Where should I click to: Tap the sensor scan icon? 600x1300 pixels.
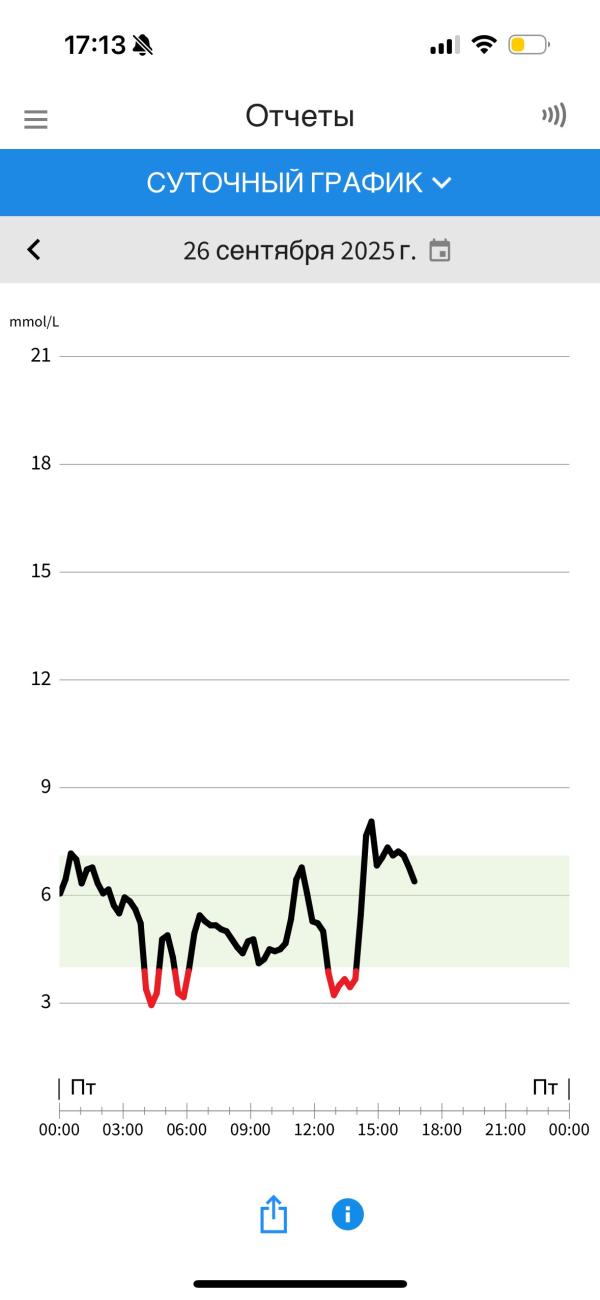click(554, 116)
